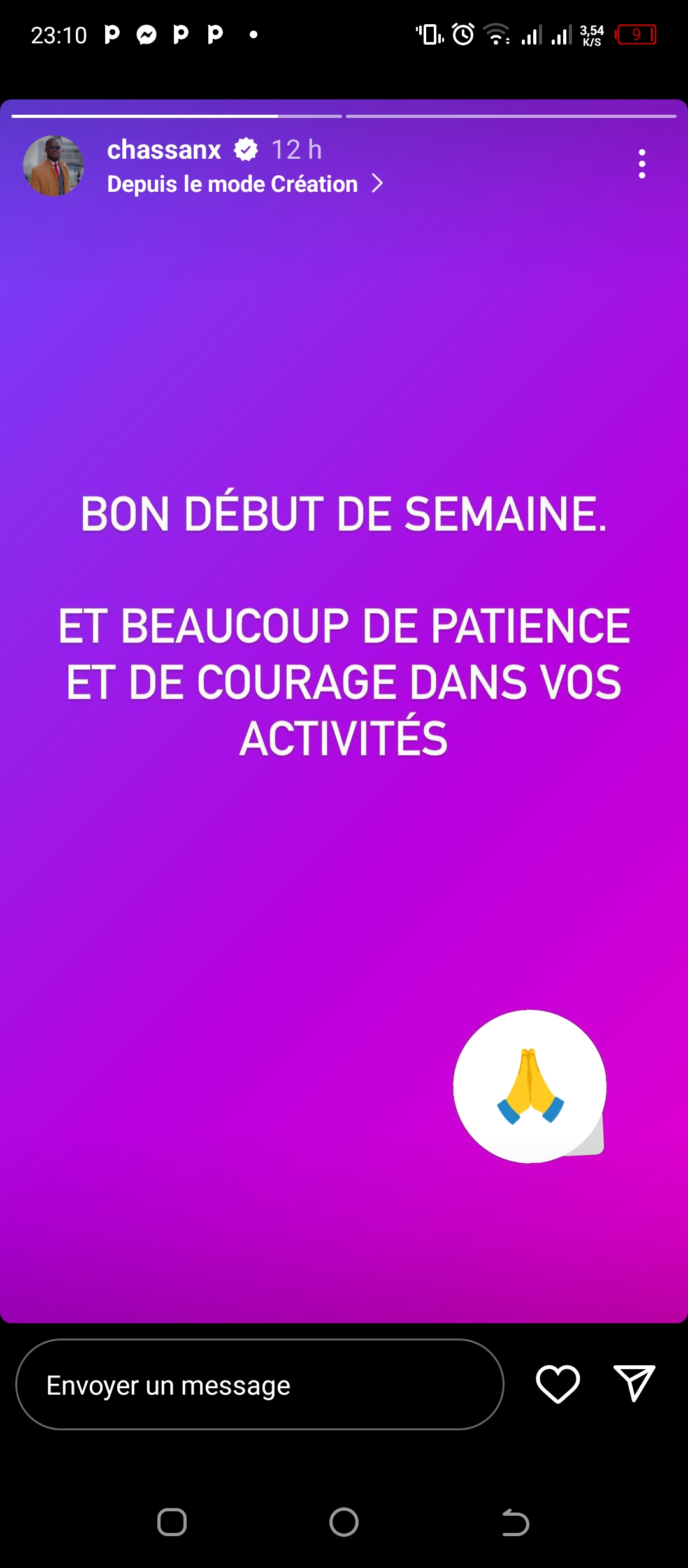This screenshot has width=688, height=1568.
Task: Open chassanx's profile picture
Action: pos(54,166)
